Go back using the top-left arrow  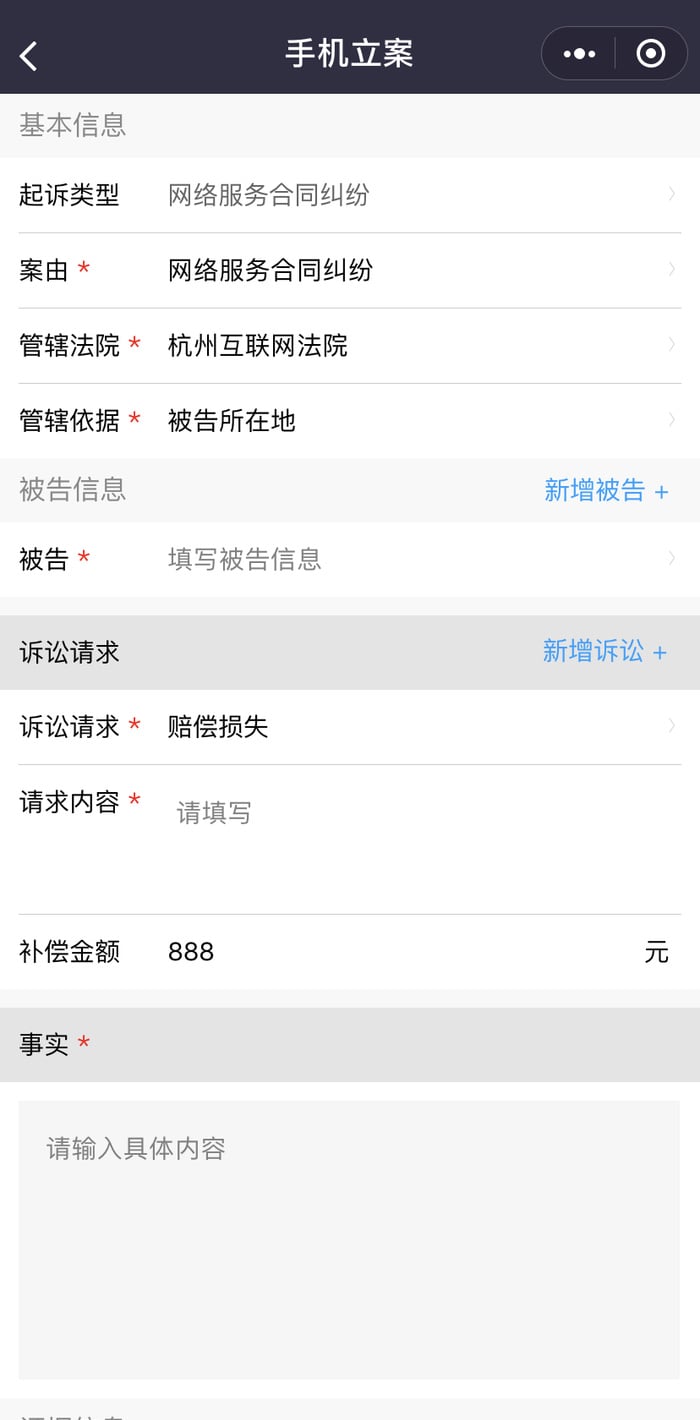point(29,55)
